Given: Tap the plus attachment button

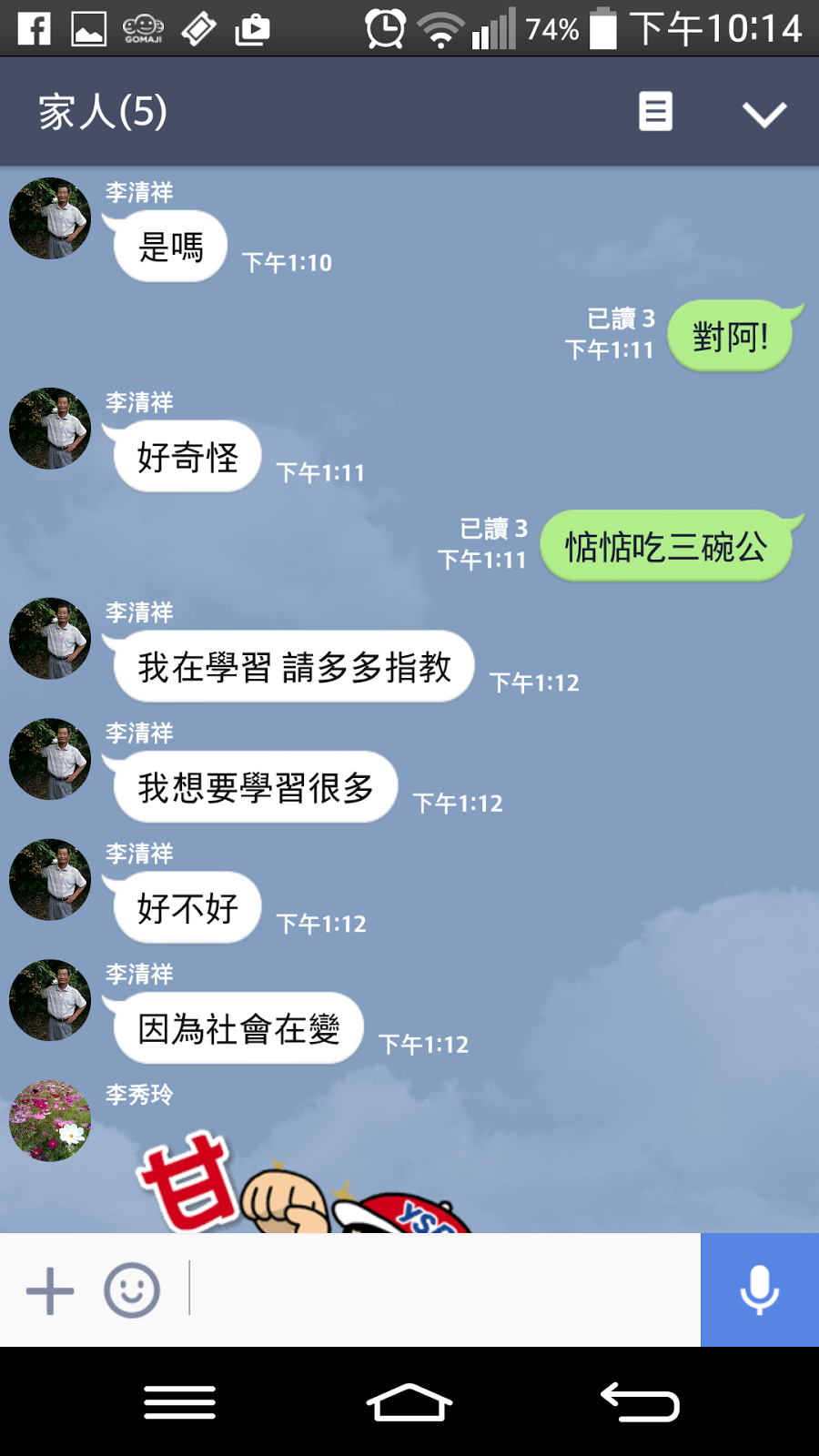Looking at the screenshot, I should (x=50, y=1290).
